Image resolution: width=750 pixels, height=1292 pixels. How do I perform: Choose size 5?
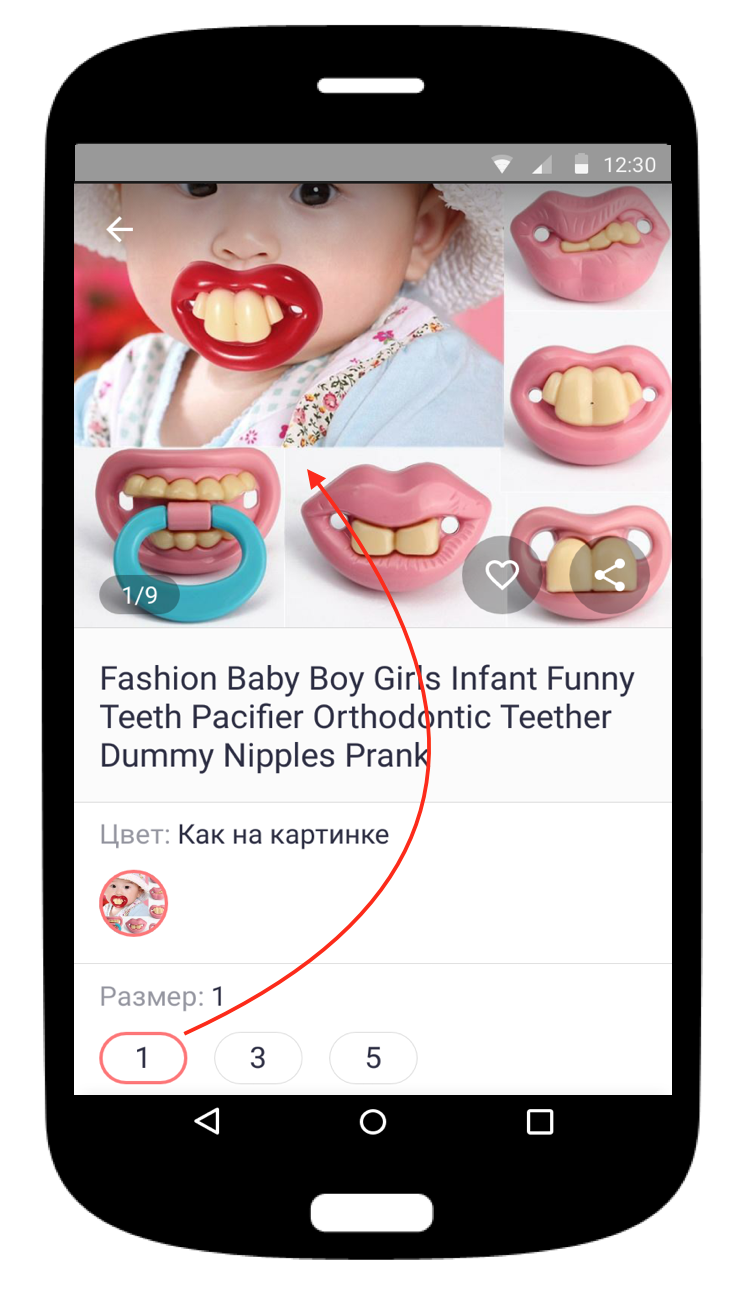[x=373, y=1058]
